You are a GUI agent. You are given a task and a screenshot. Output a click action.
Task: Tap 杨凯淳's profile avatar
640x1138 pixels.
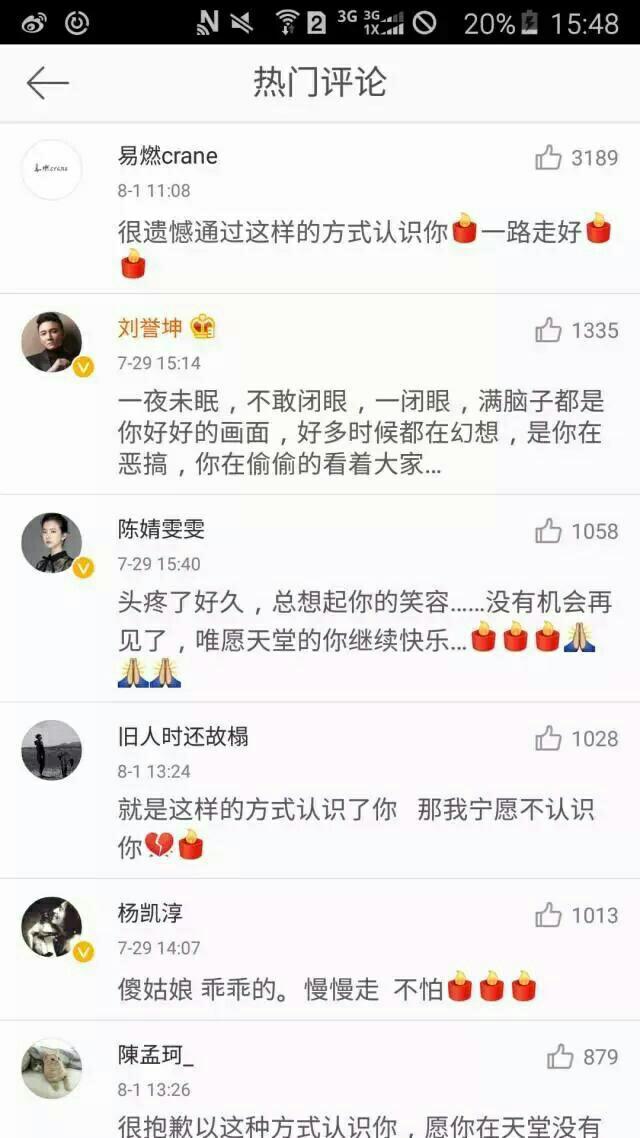coord(52,926)
